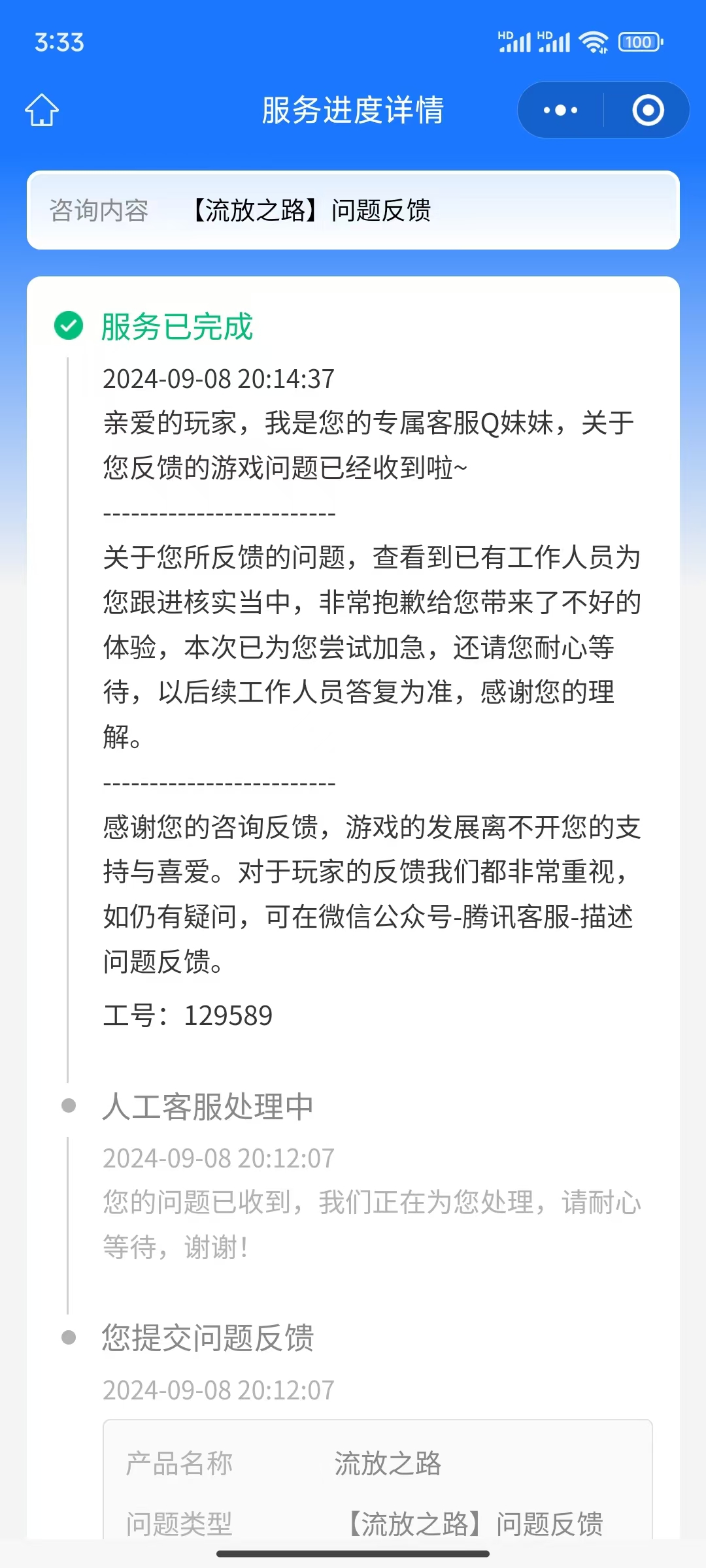Open the three-dot more options menu
Image resolution: width=706 pixels, height=1568 pixels.
(x=560, y=110)
